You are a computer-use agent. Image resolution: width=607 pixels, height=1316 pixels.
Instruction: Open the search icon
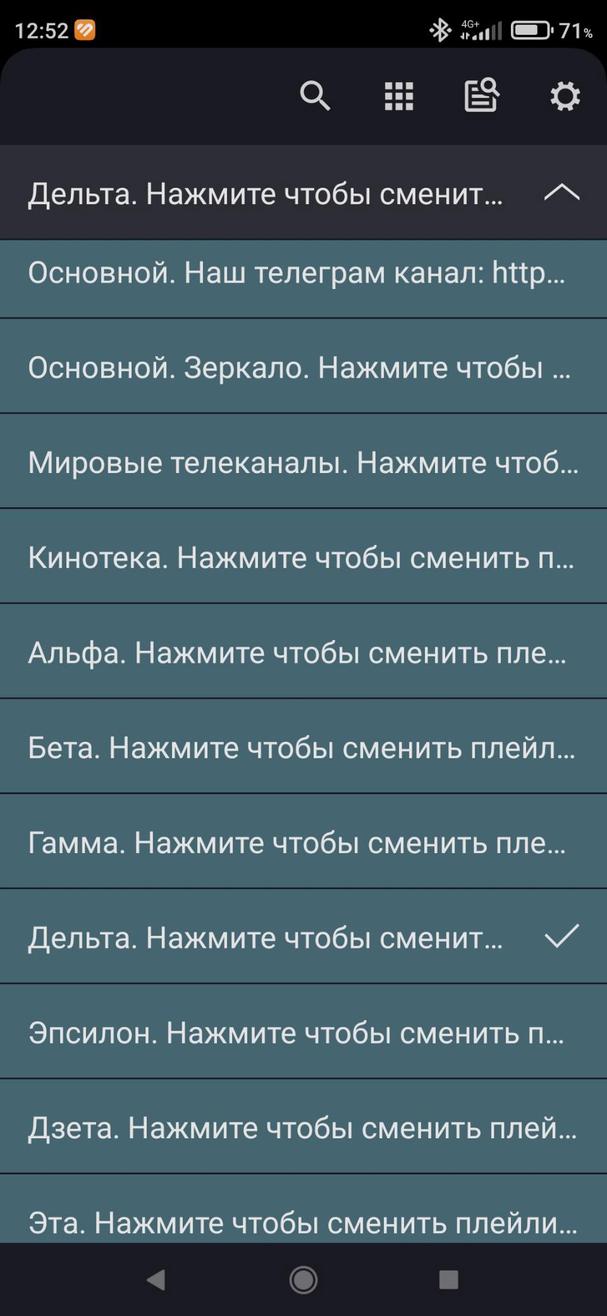315,96
